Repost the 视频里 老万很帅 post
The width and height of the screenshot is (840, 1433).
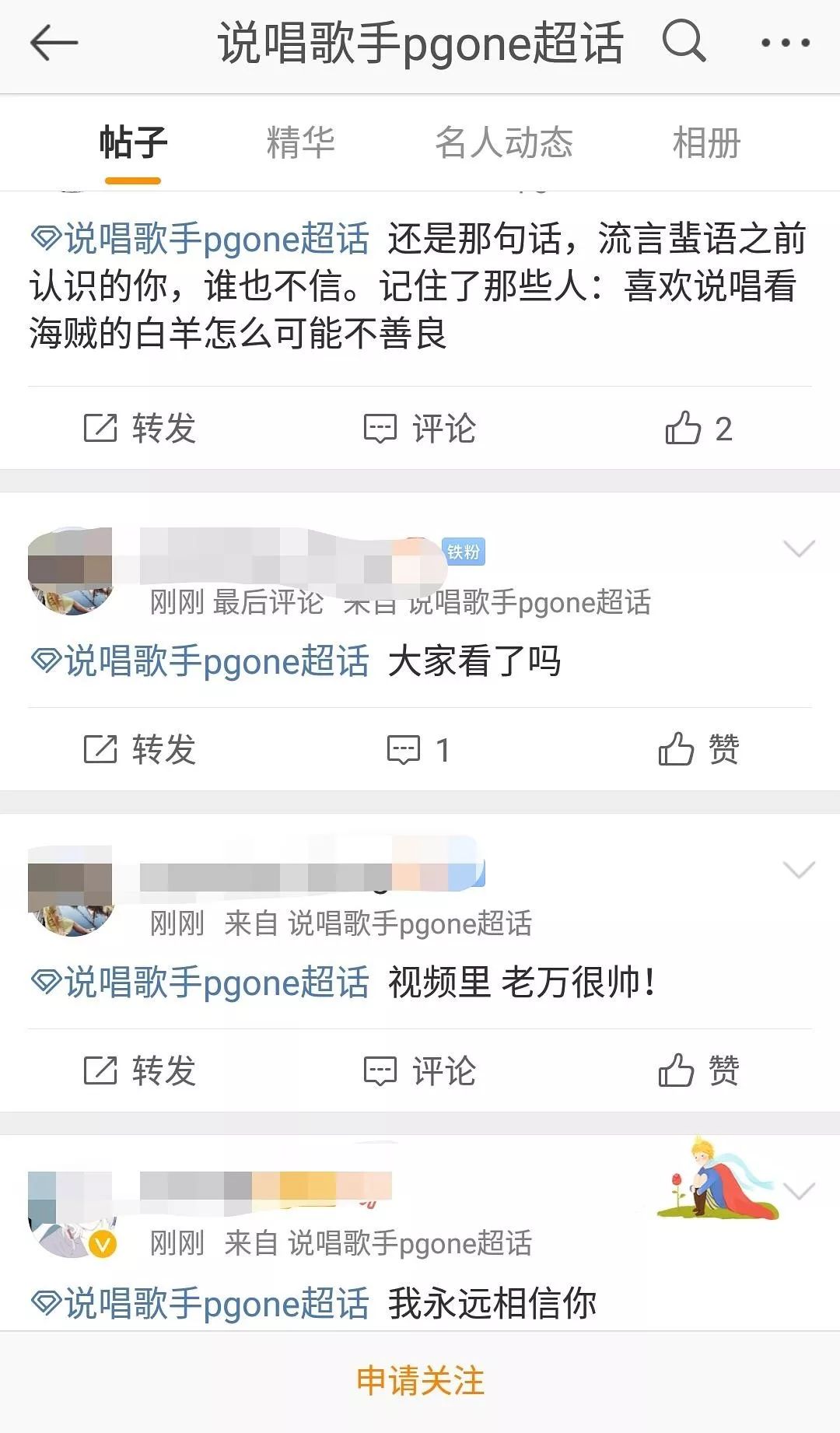point(140,1071)
